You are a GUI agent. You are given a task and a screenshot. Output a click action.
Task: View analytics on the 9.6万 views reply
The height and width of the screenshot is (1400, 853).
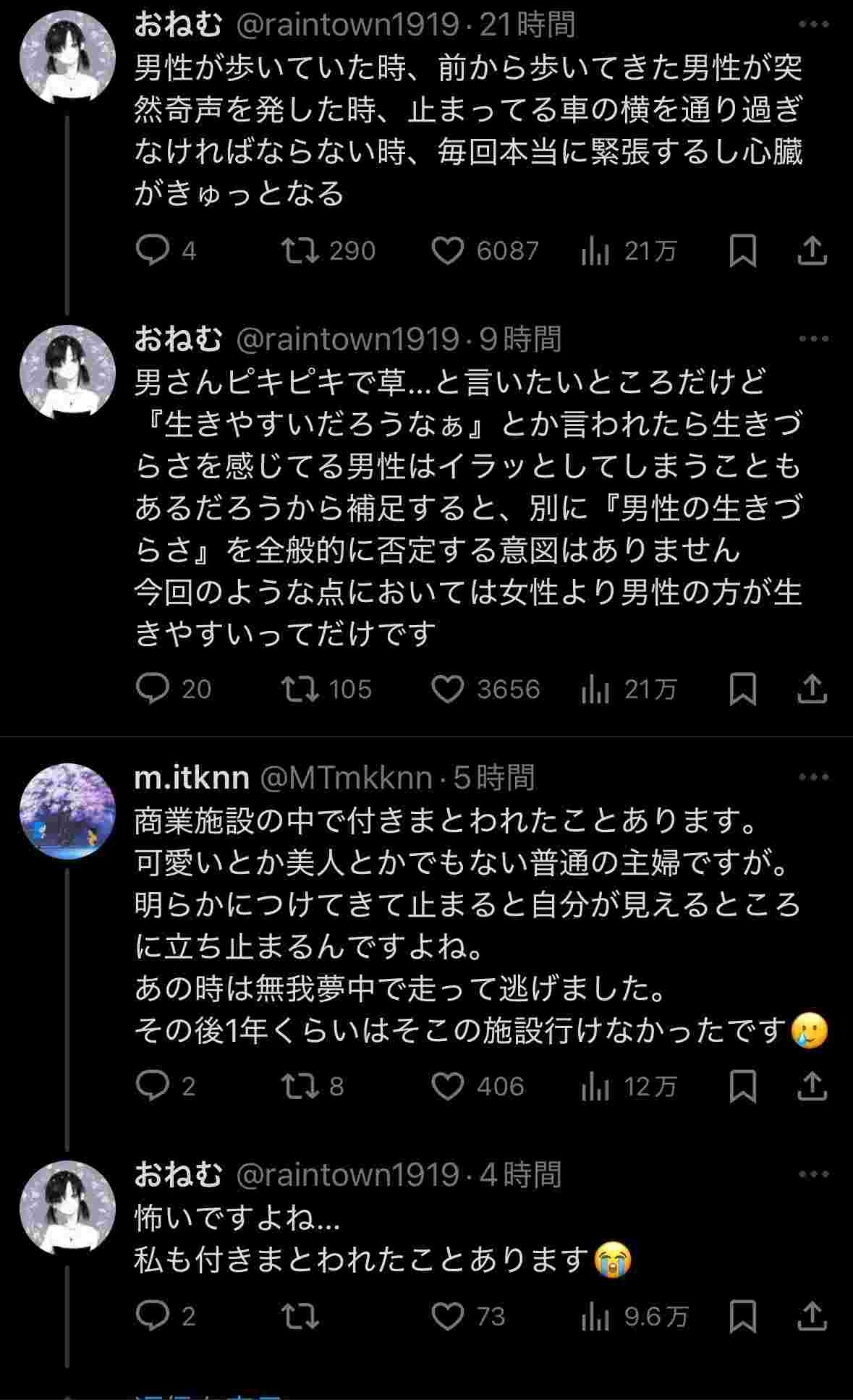(x=595, y=1316)
